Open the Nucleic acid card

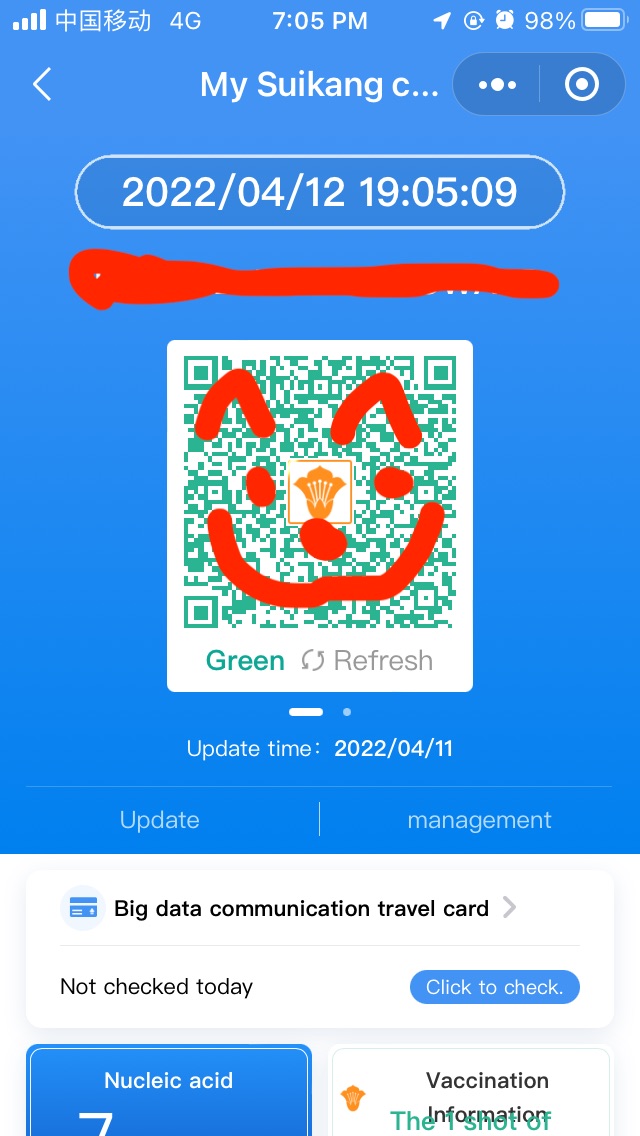pos(169,1092)
